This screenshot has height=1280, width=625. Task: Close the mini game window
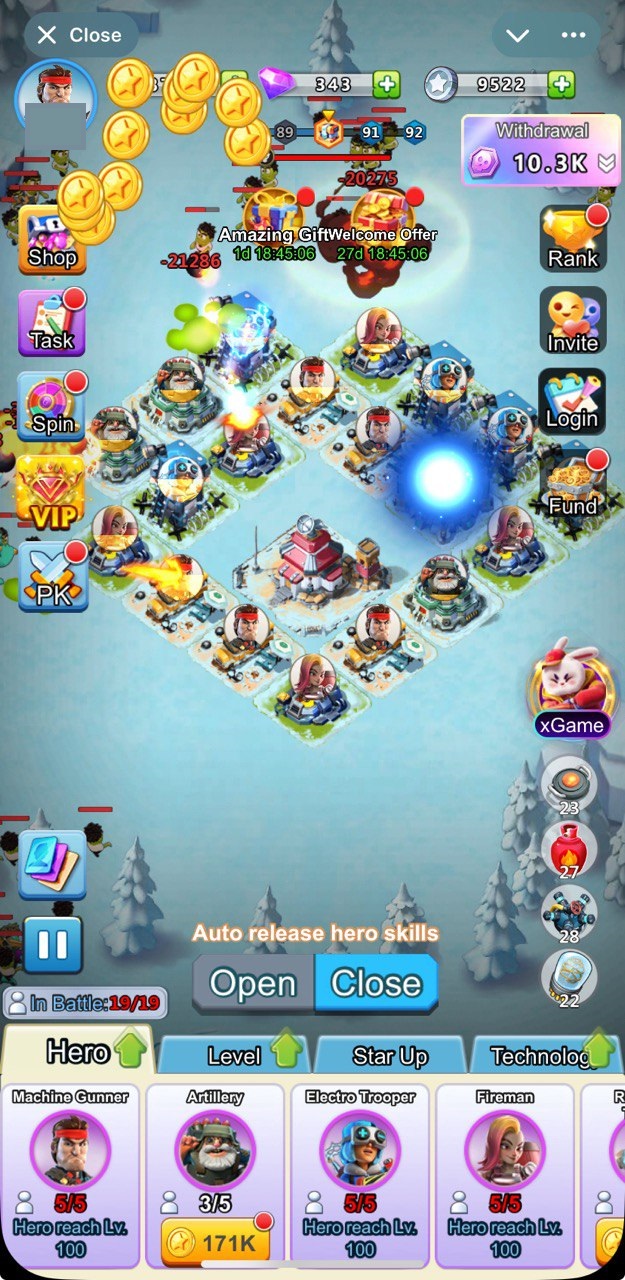(79, 35)
